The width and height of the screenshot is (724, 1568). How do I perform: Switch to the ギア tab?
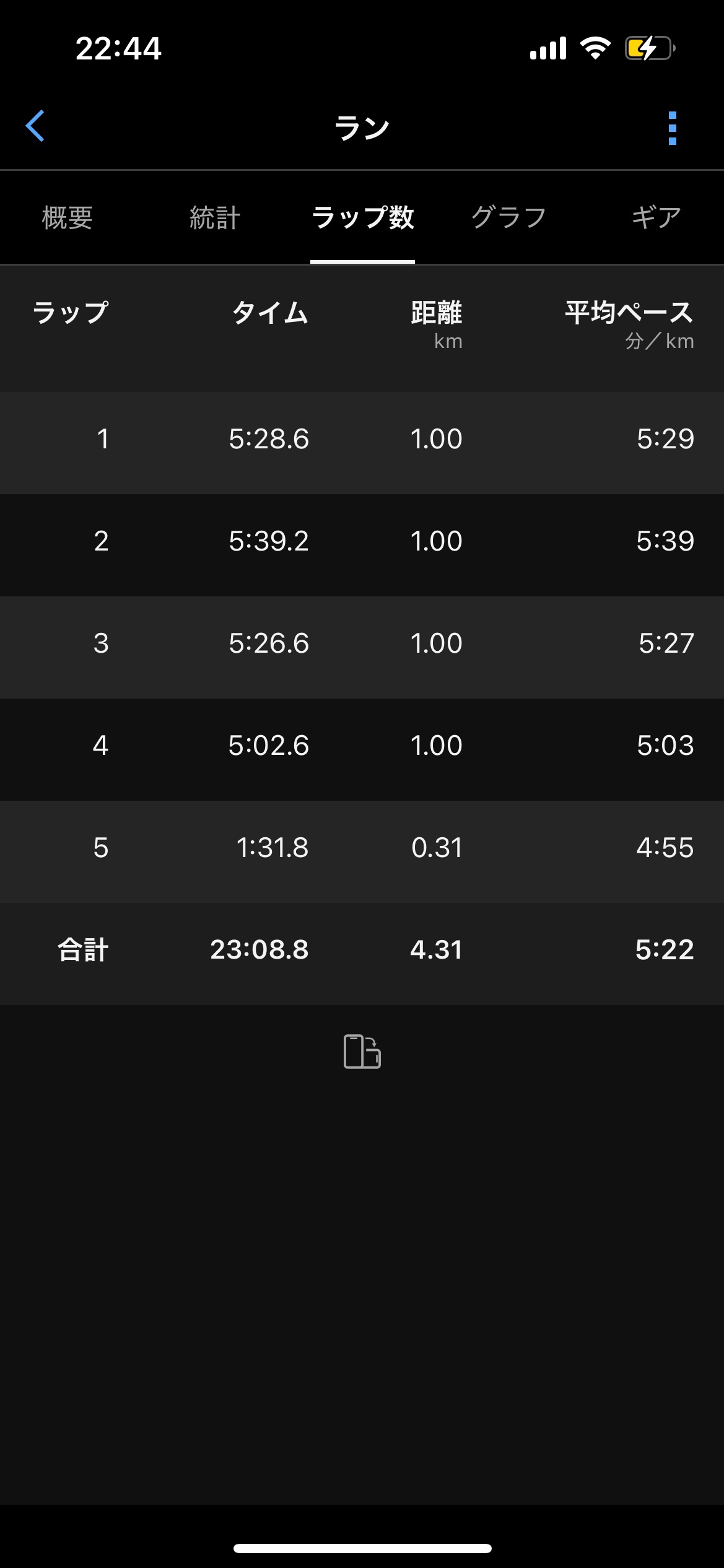656,218
